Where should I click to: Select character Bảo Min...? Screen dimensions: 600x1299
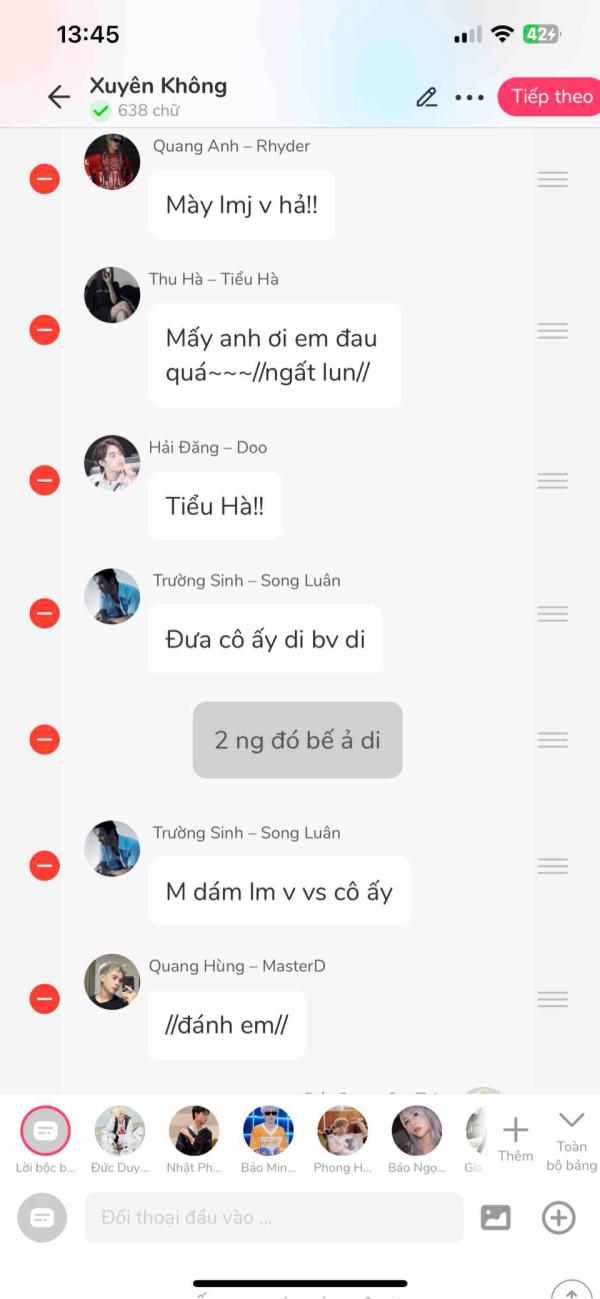click(268, 1131)
